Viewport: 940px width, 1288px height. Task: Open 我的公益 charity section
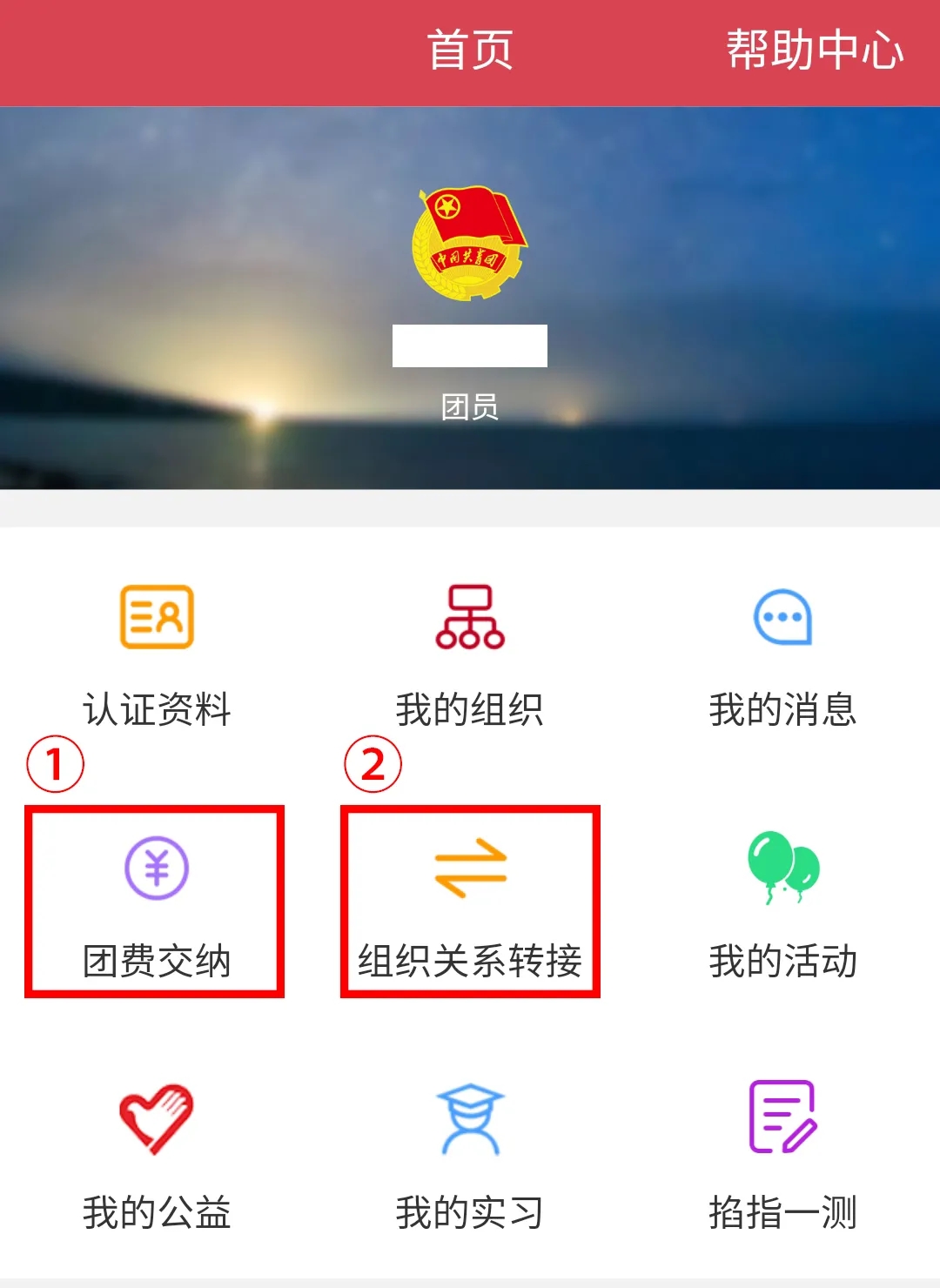[157, 1156]
